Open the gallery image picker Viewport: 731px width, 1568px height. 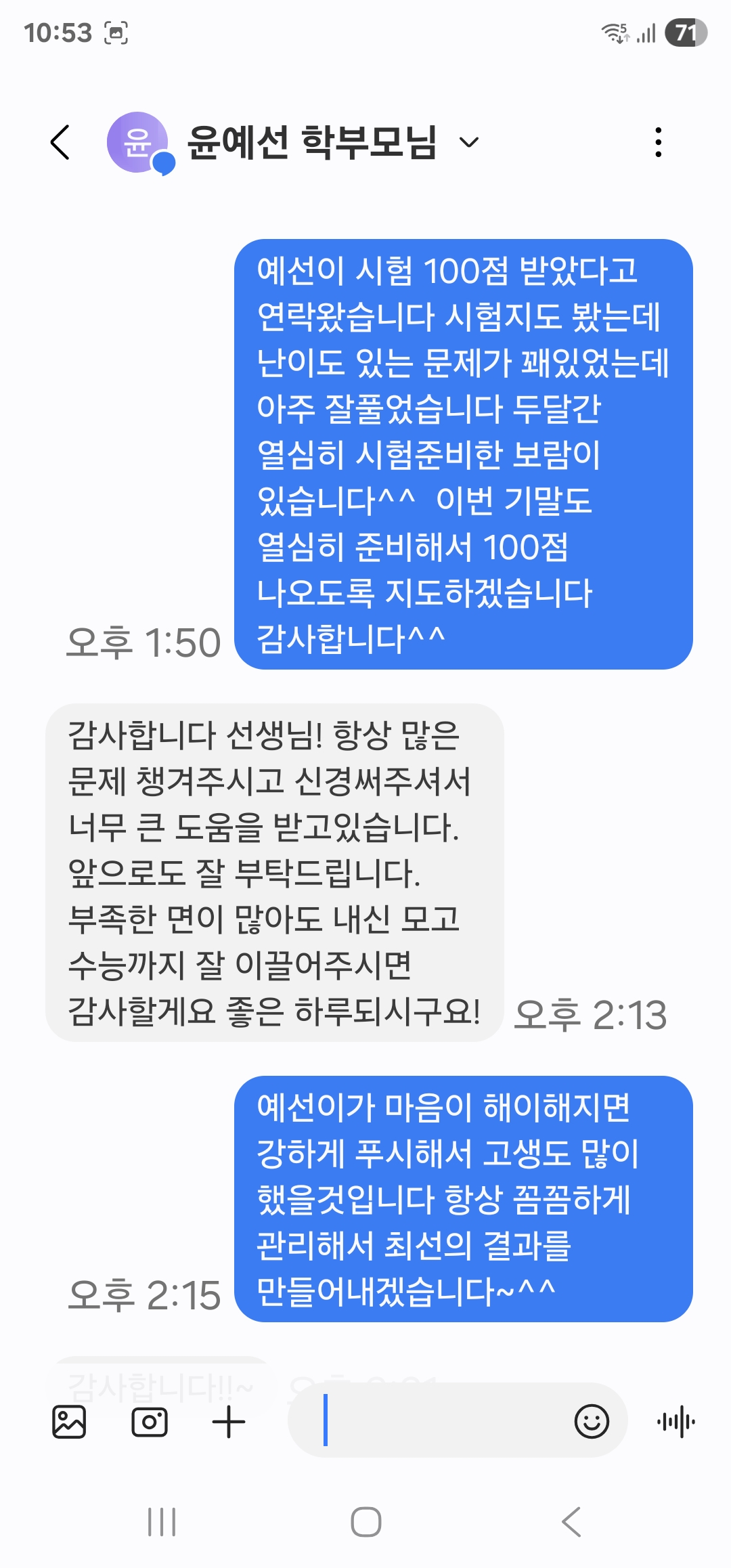point(69,1421)
